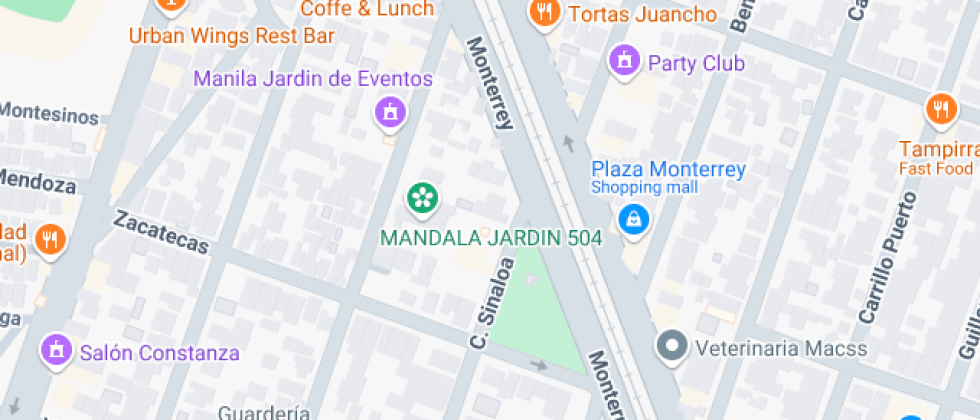Open the Tampirra Fast Food pin
This screenshot has height=420, width=980.
point(940,109)
